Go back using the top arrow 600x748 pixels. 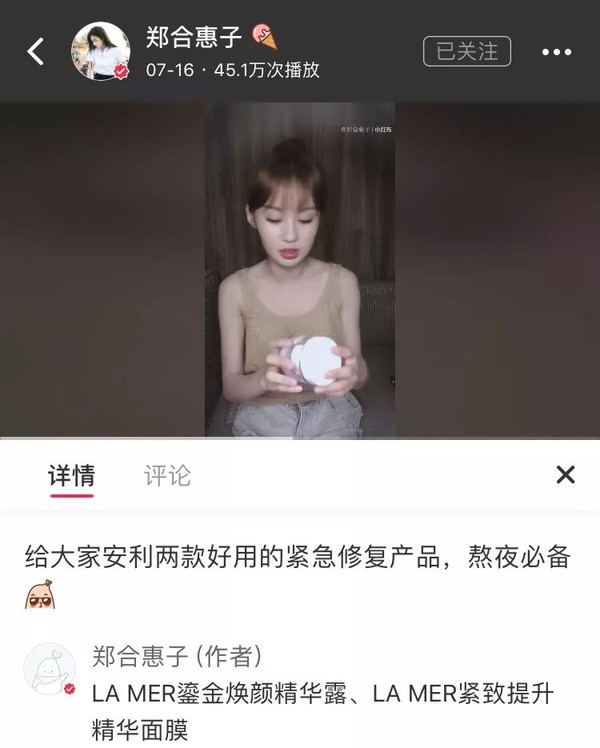point(36,52)
